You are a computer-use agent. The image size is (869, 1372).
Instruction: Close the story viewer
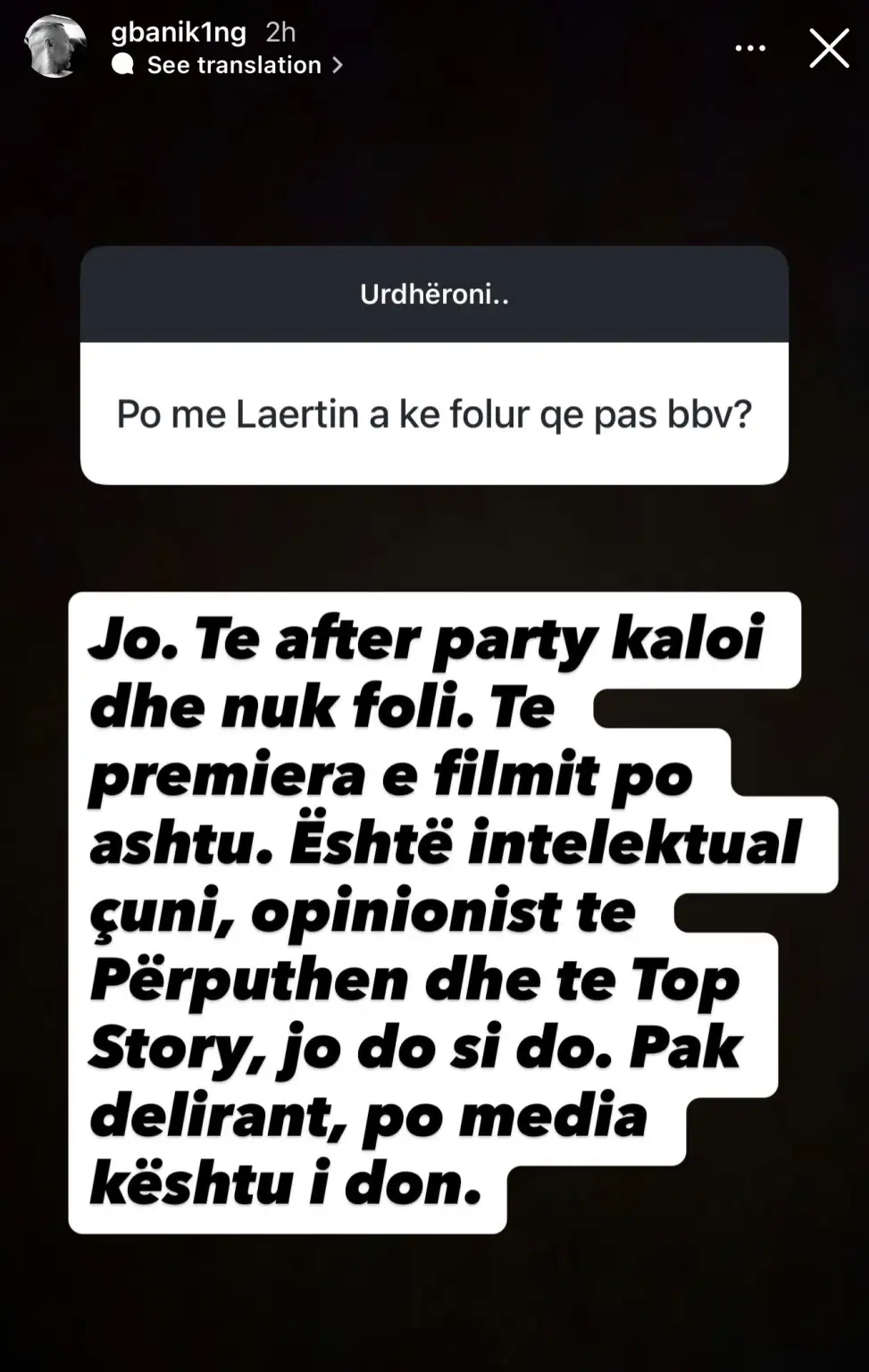829,48
